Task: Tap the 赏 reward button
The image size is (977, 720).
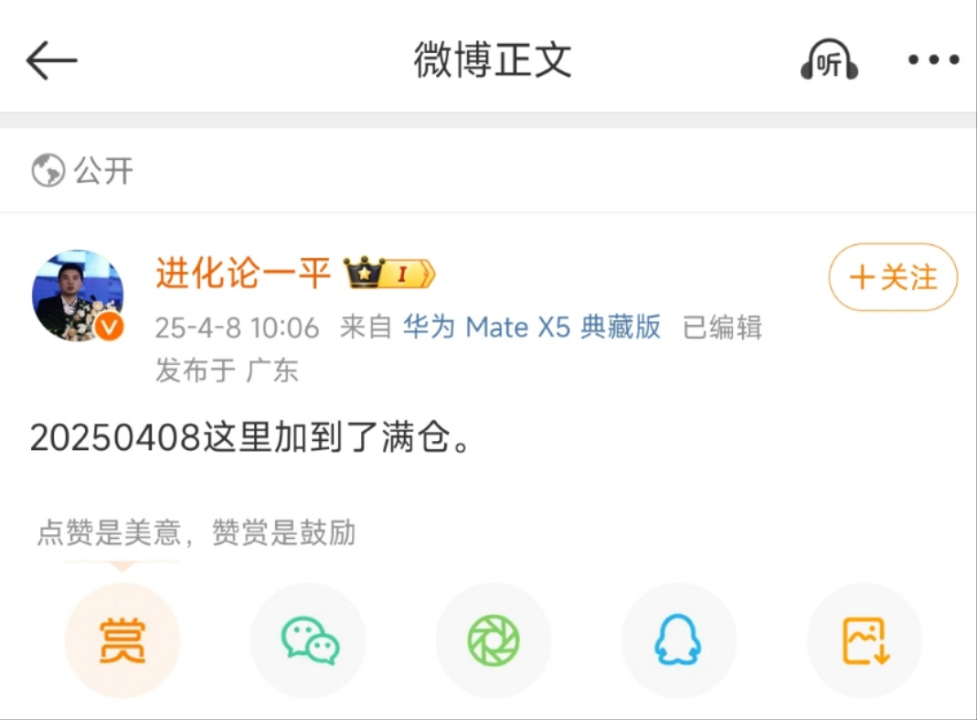Action: [x=122, y=640]
